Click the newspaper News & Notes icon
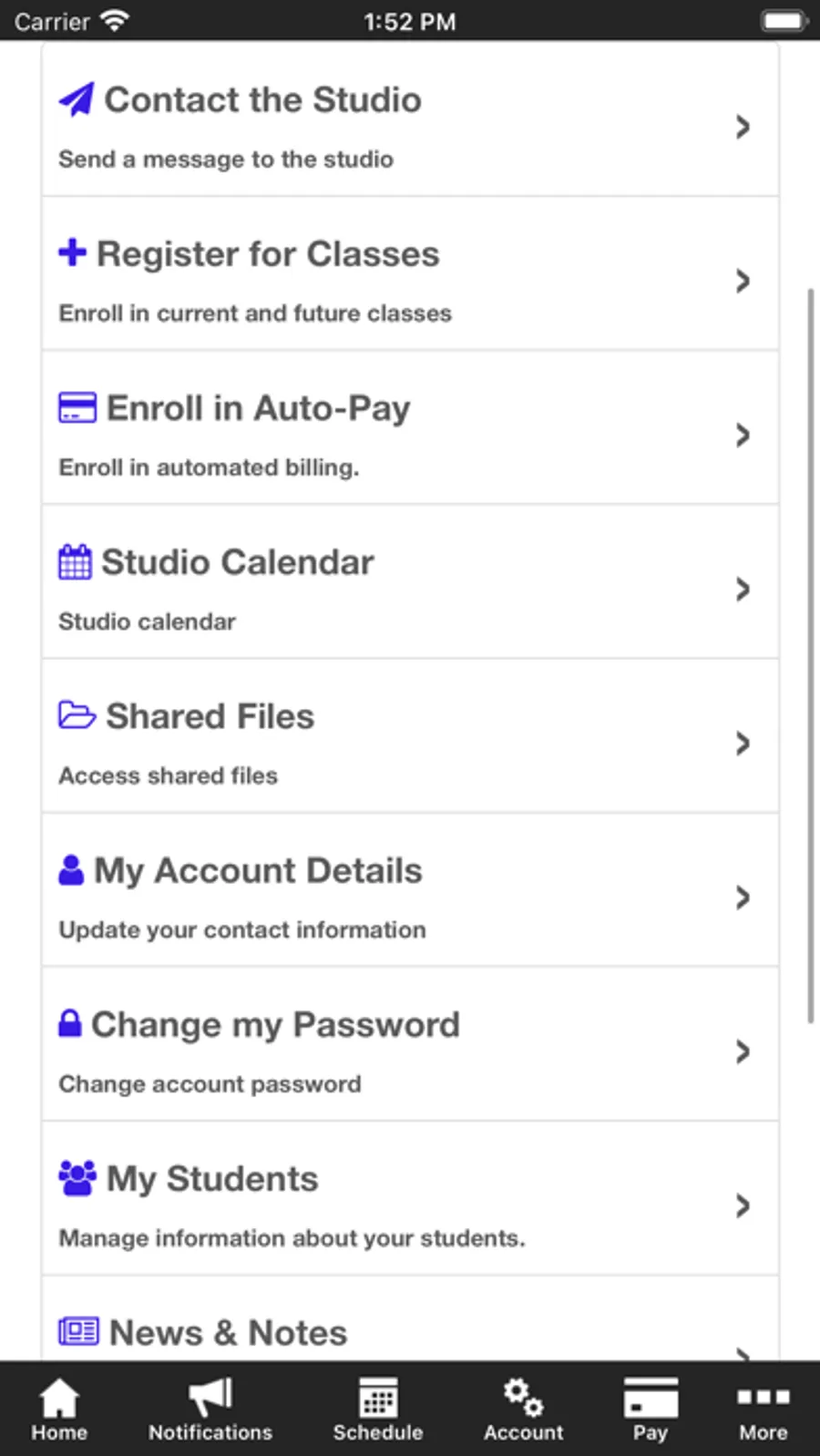Viewport: 820px width, 1456px height. coord(78,1330)
